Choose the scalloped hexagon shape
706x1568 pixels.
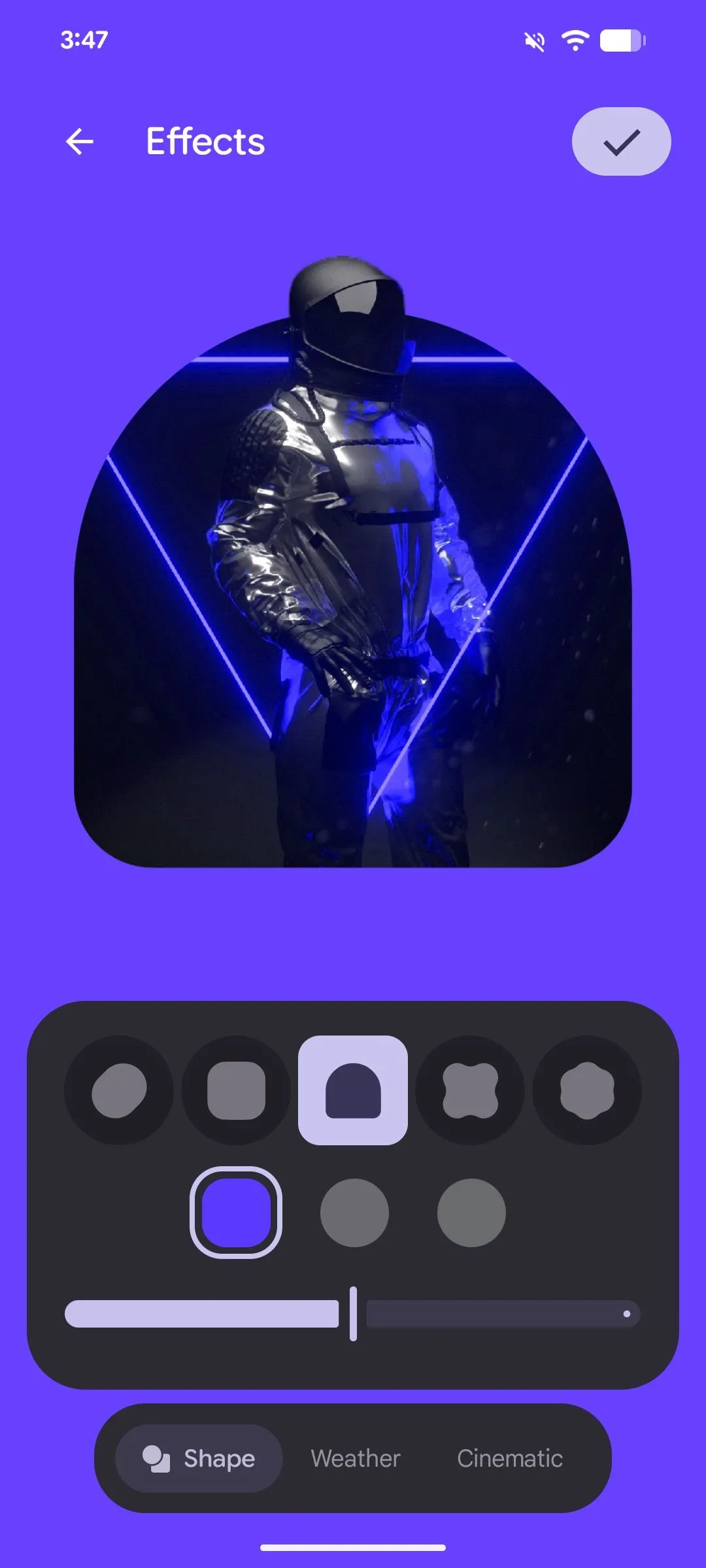587,1090
